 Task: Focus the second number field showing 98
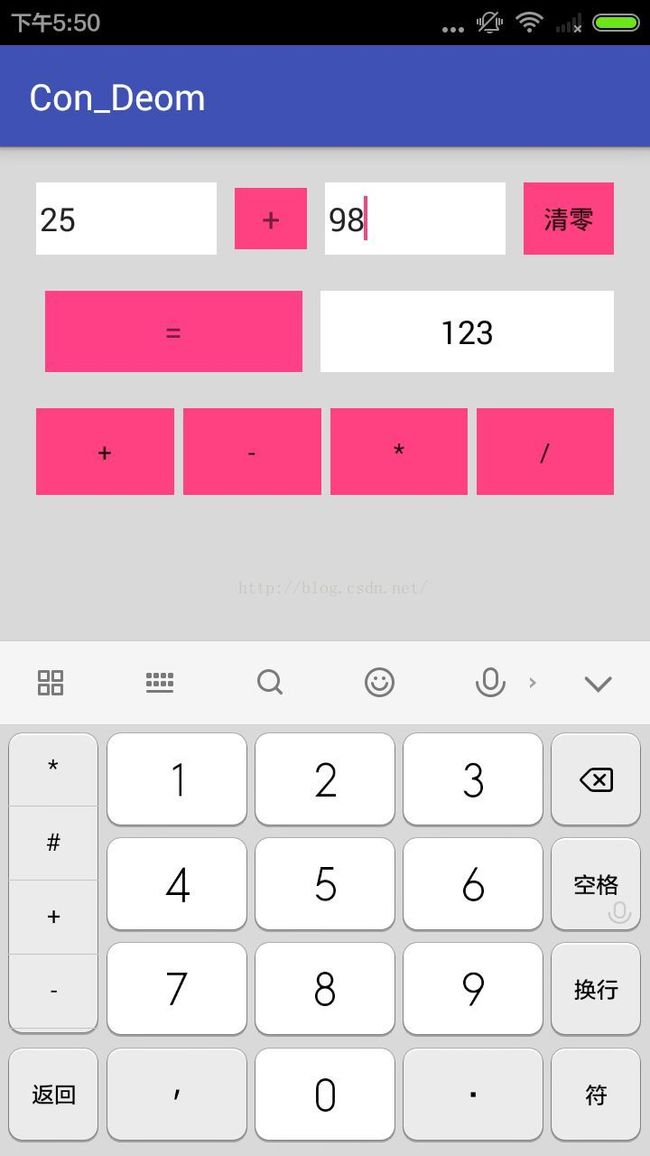(x=415, y=218)
